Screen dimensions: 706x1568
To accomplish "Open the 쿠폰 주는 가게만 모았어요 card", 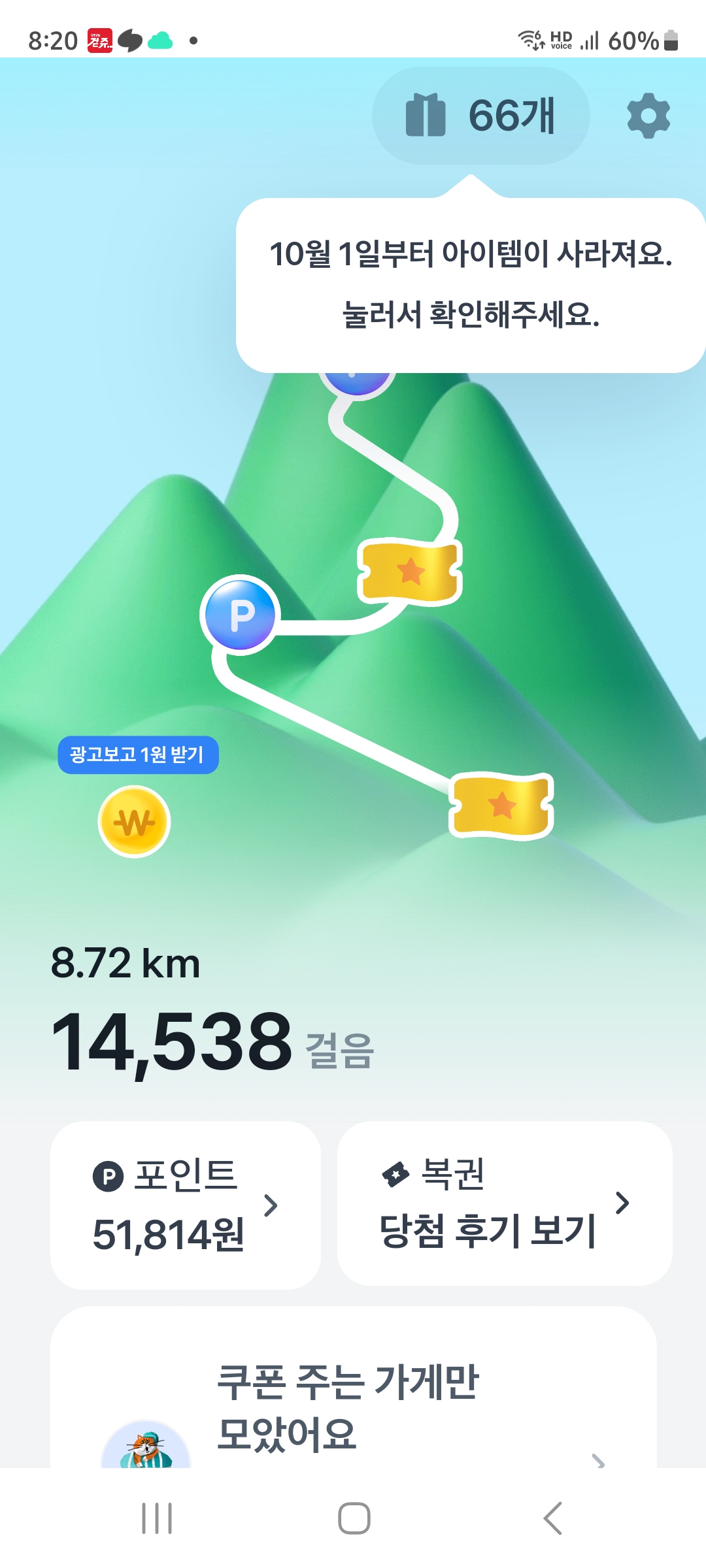I will click(353, 1405).
